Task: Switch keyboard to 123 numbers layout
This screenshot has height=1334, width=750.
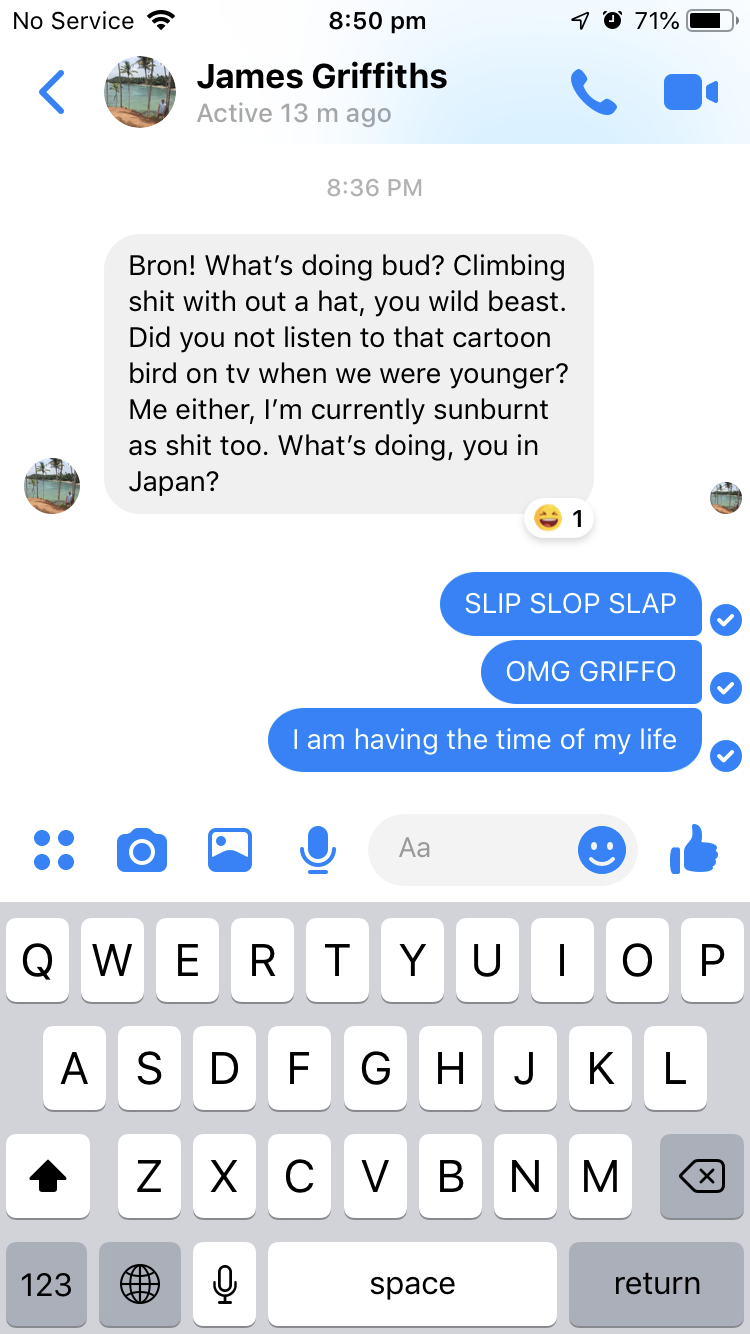Action: tap(46, 1284)
